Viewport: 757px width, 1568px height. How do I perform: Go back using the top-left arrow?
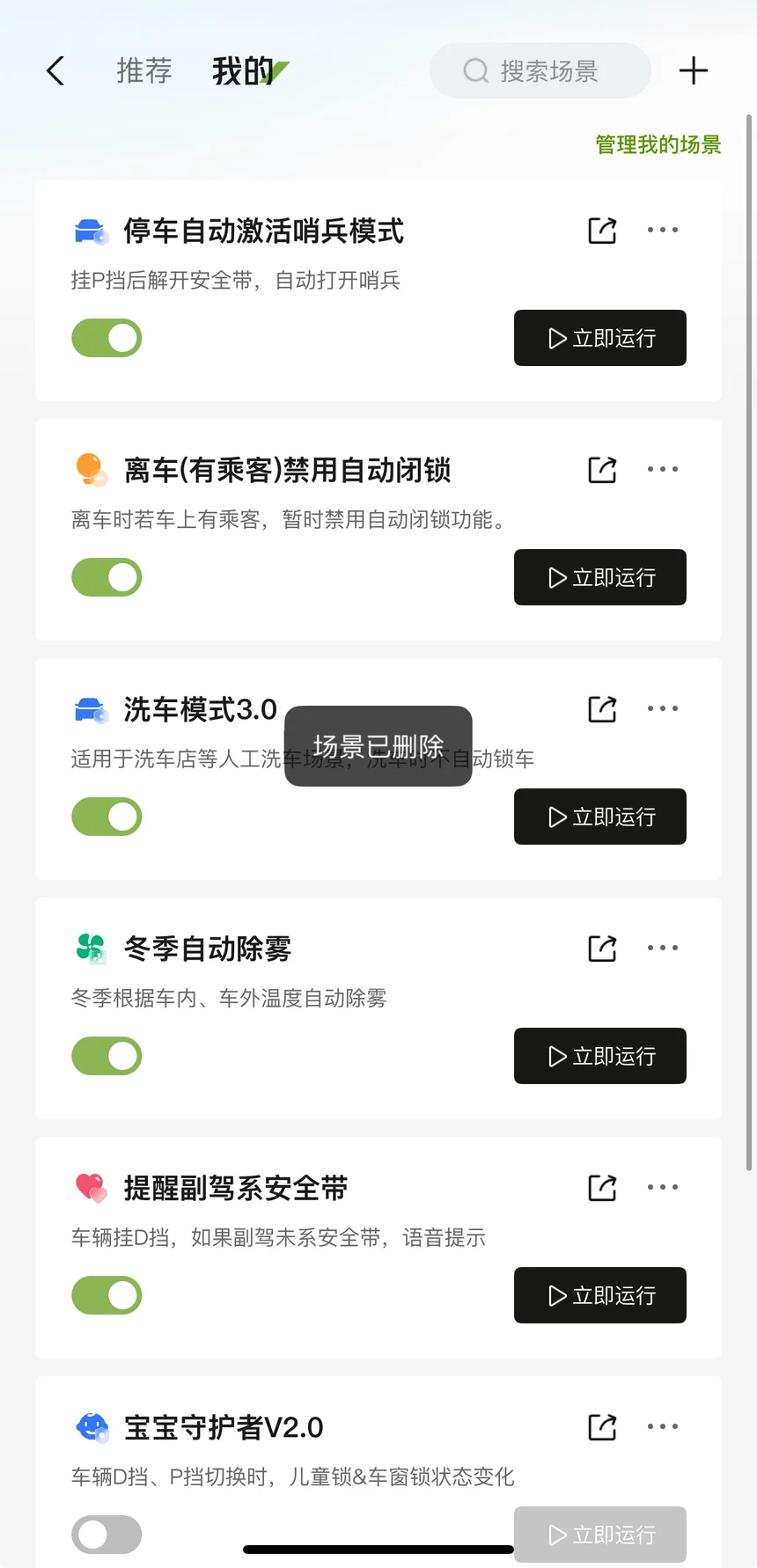tap(55, 70)
